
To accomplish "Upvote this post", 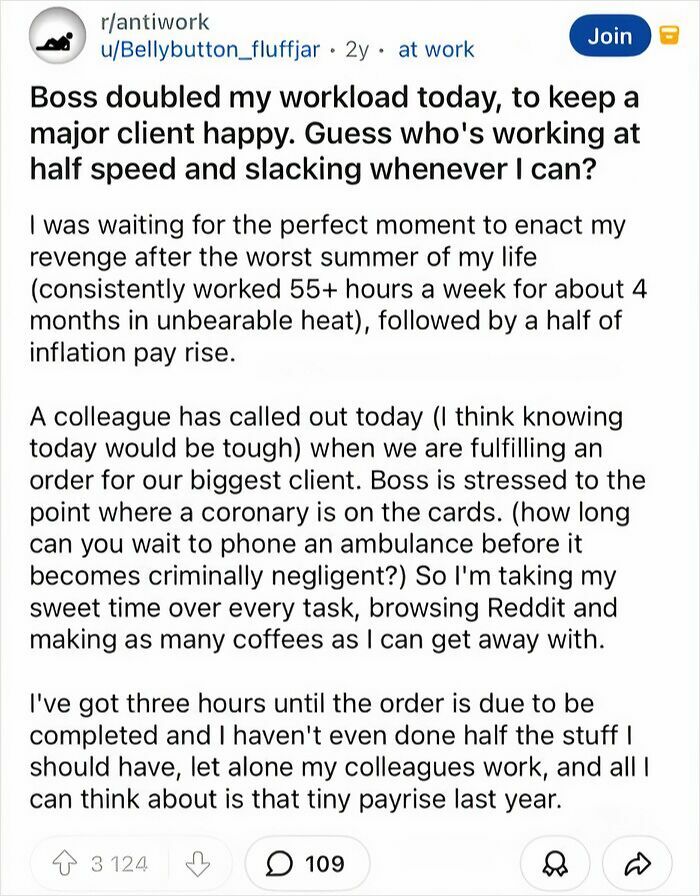I will [69, 863].
